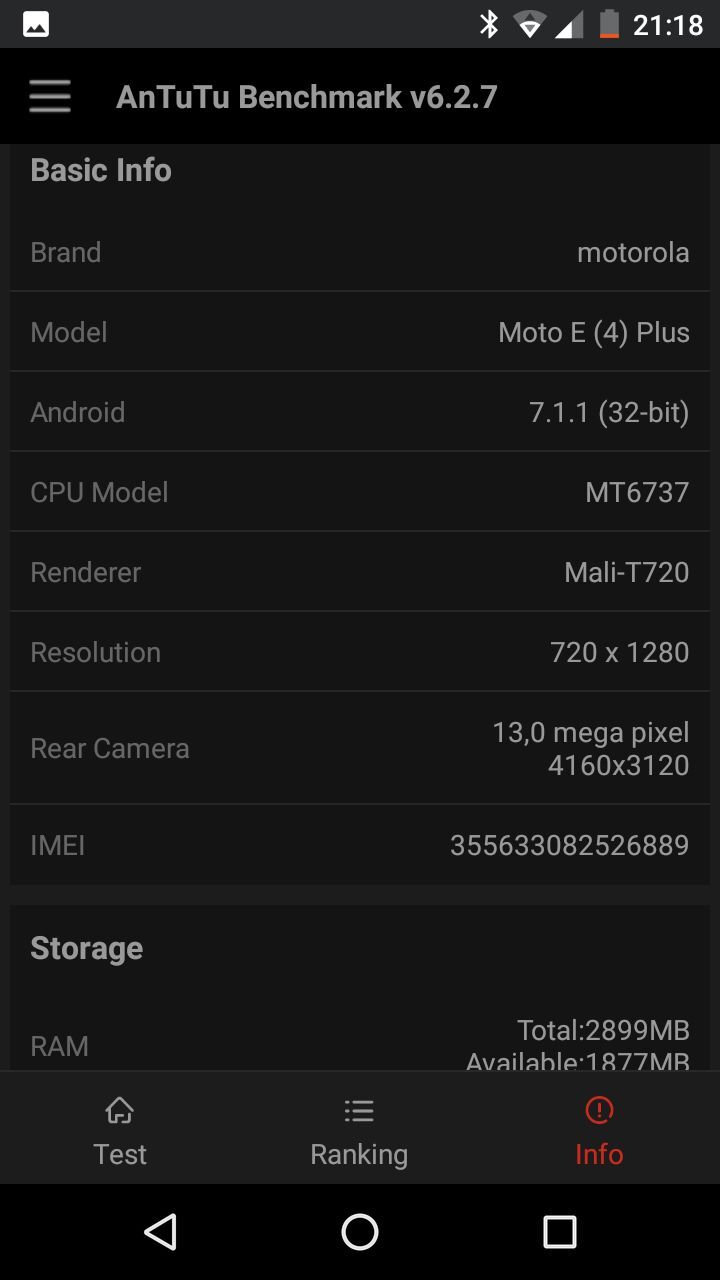Select the CPU Model MT6737 row
Image resolution: width=720 pixels, height=1280 pixels.
tap(360, 491)
